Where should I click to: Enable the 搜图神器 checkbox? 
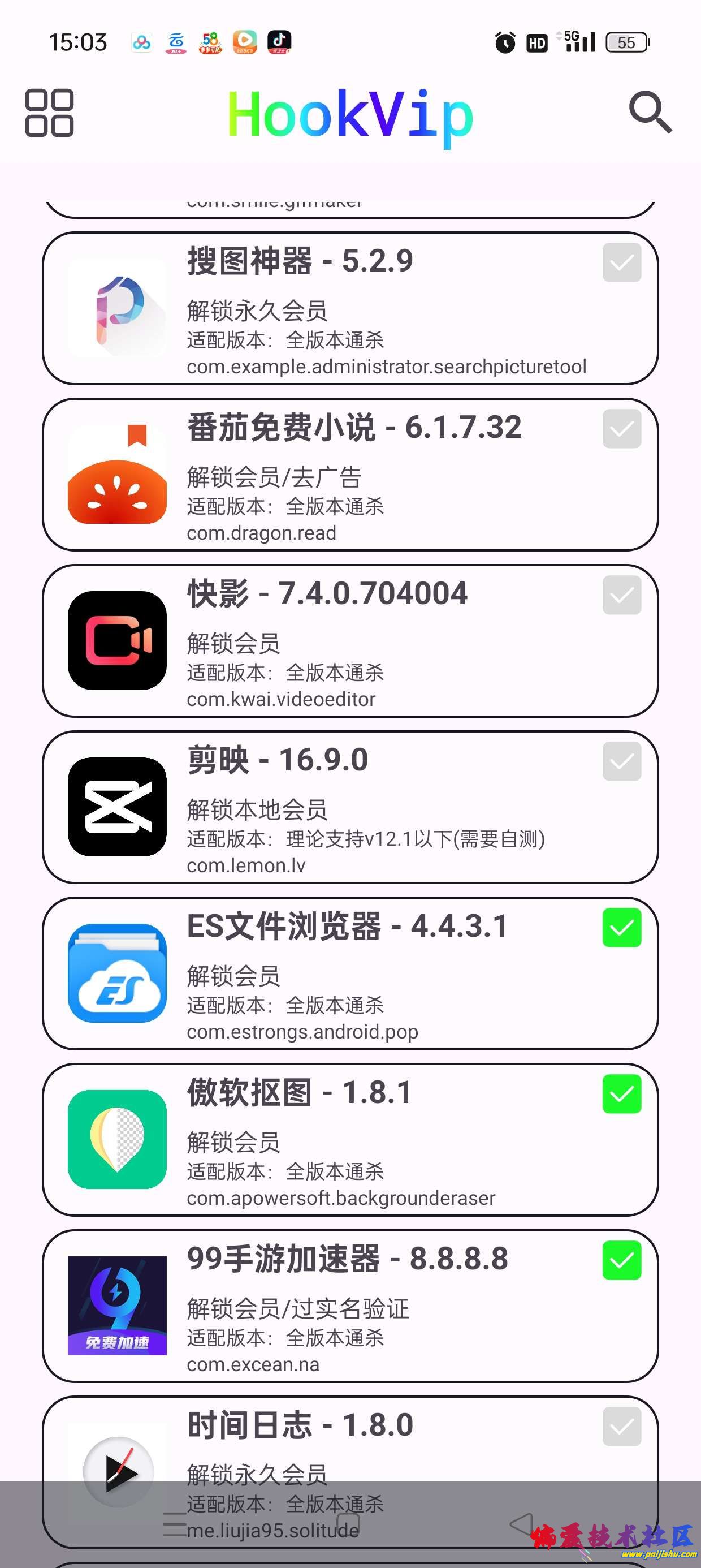[621, 263]
